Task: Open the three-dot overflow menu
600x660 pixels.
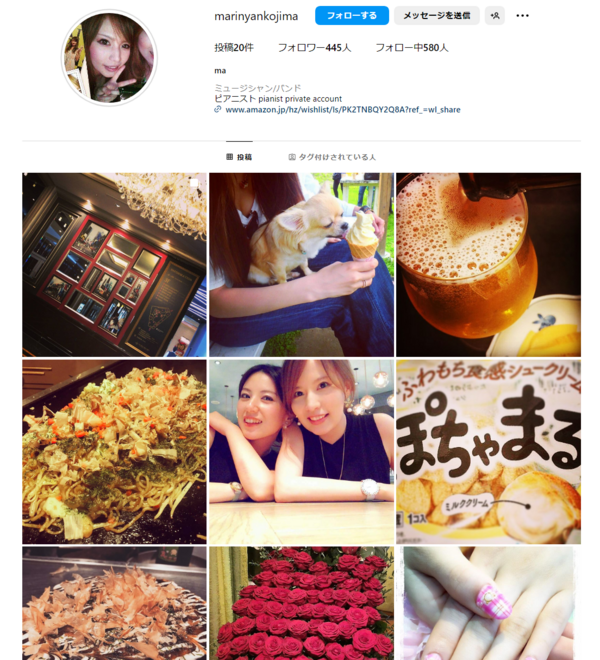Action: 522,16
